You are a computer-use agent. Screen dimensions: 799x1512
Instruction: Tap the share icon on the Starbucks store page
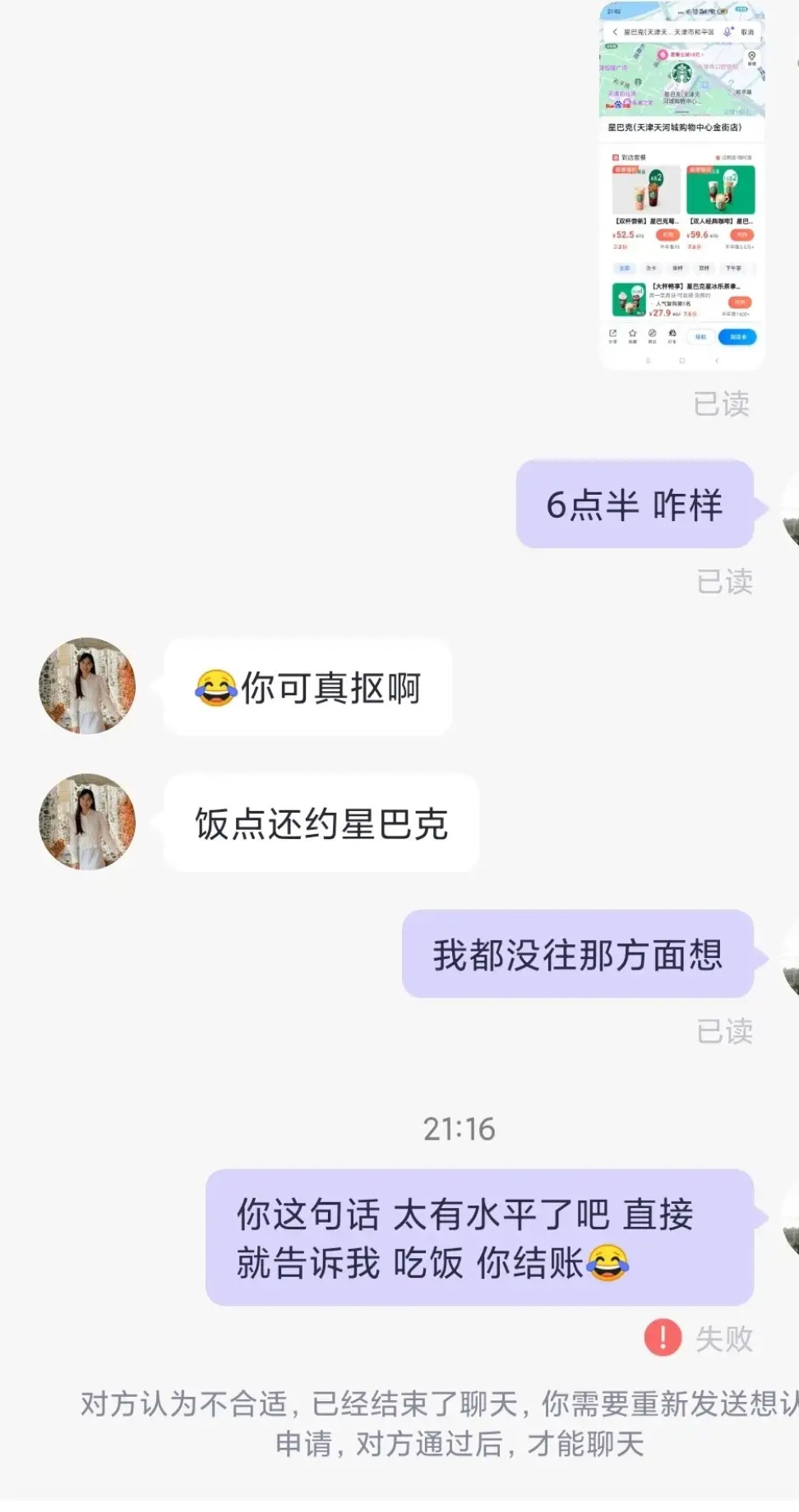click(x=613, y=333)
